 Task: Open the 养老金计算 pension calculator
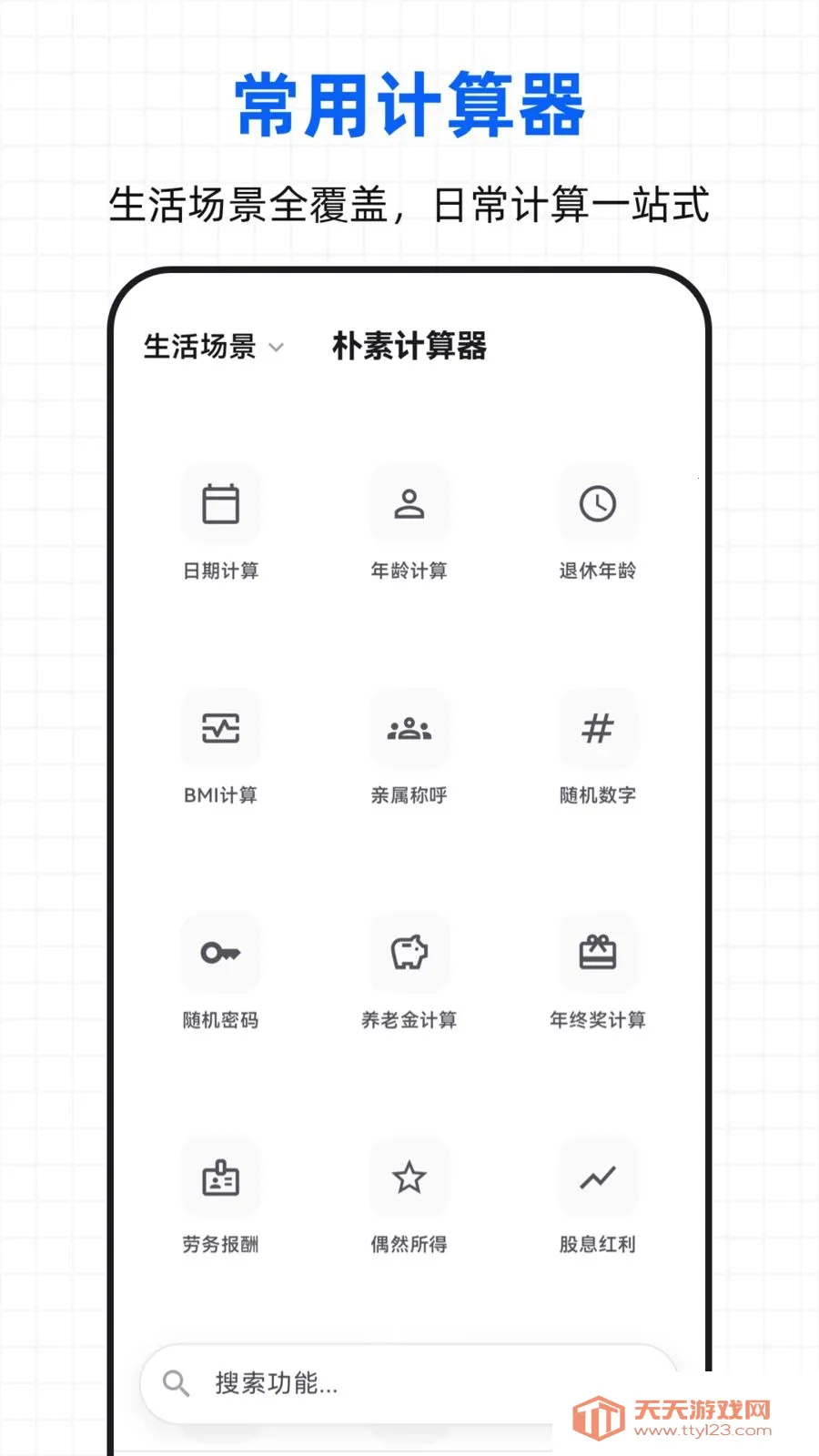coord(409,974)
